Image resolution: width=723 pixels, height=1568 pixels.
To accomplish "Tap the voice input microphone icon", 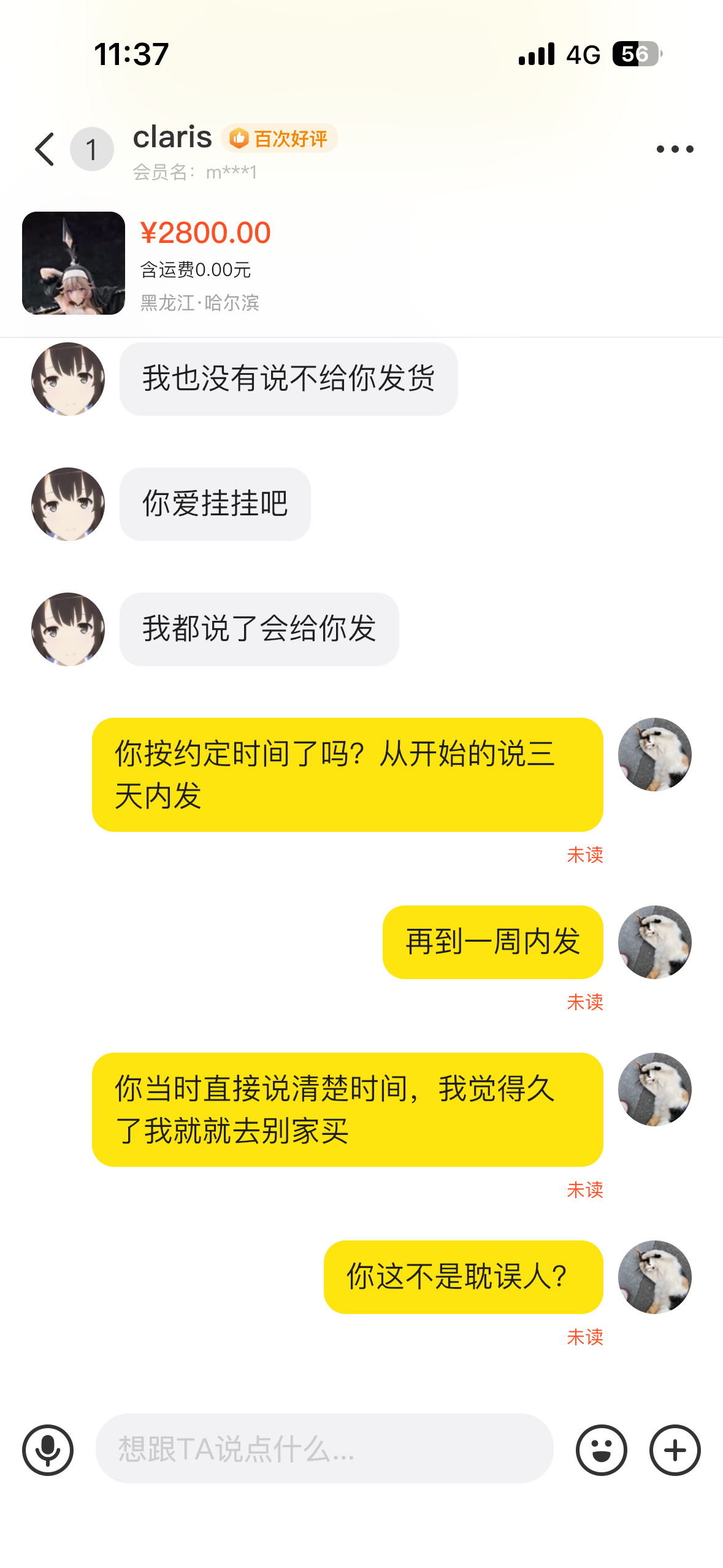I will click(48, 1450).
